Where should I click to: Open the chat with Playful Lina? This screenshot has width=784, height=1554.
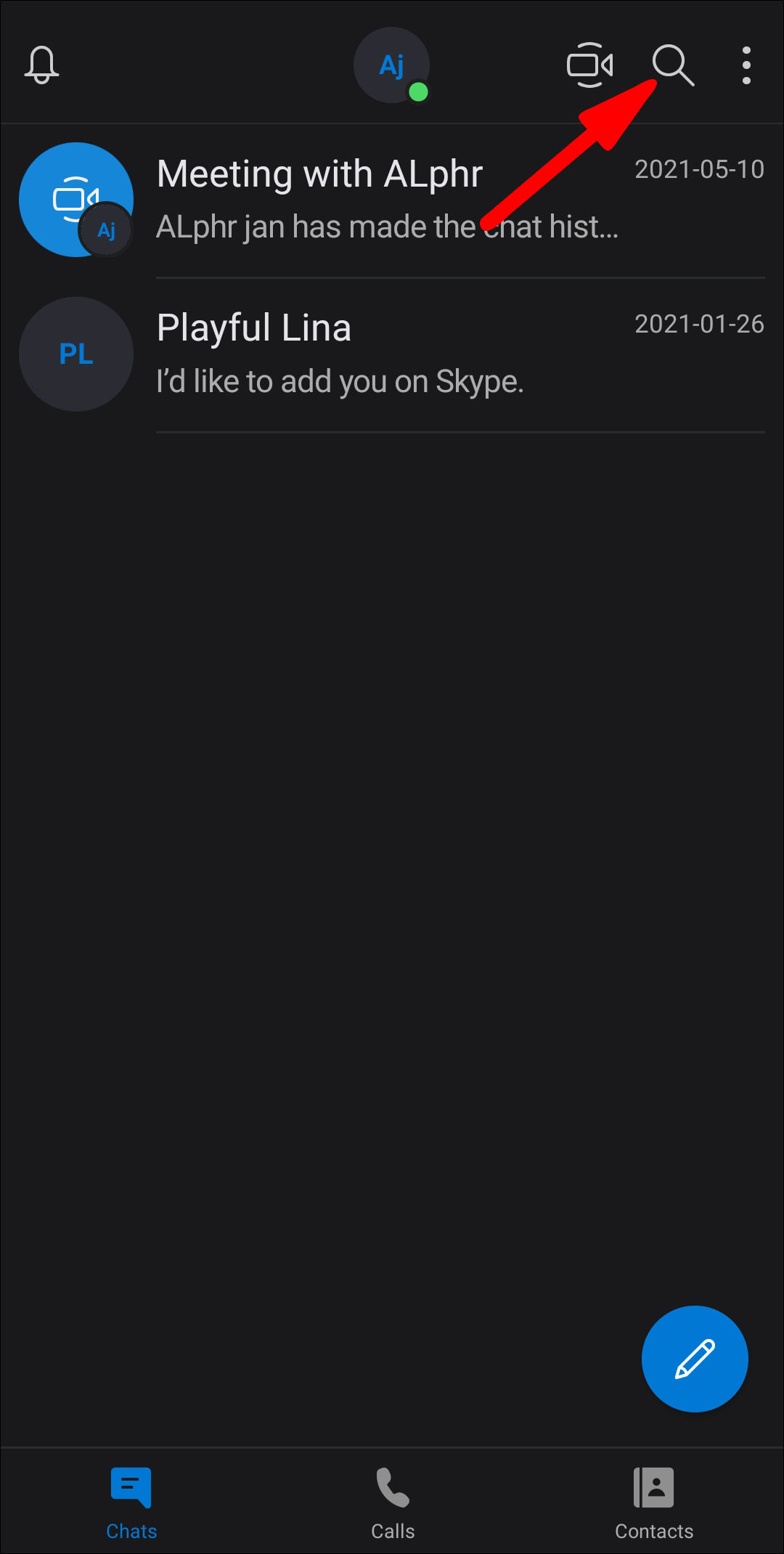pyautogui.click(x=392, y=354)
